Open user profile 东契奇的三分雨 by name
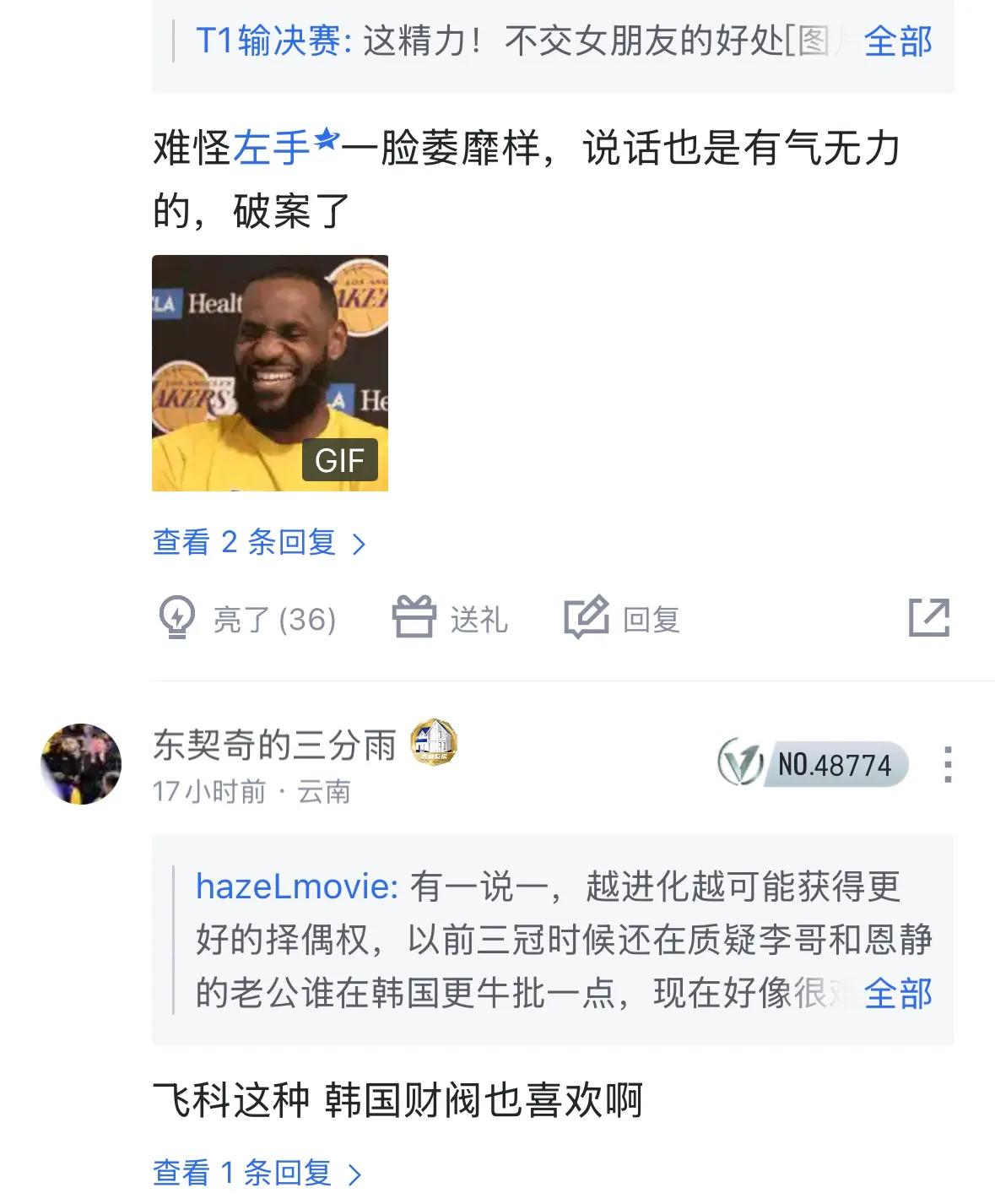This screenshot has width=995, height=1204. pos(274,745)
